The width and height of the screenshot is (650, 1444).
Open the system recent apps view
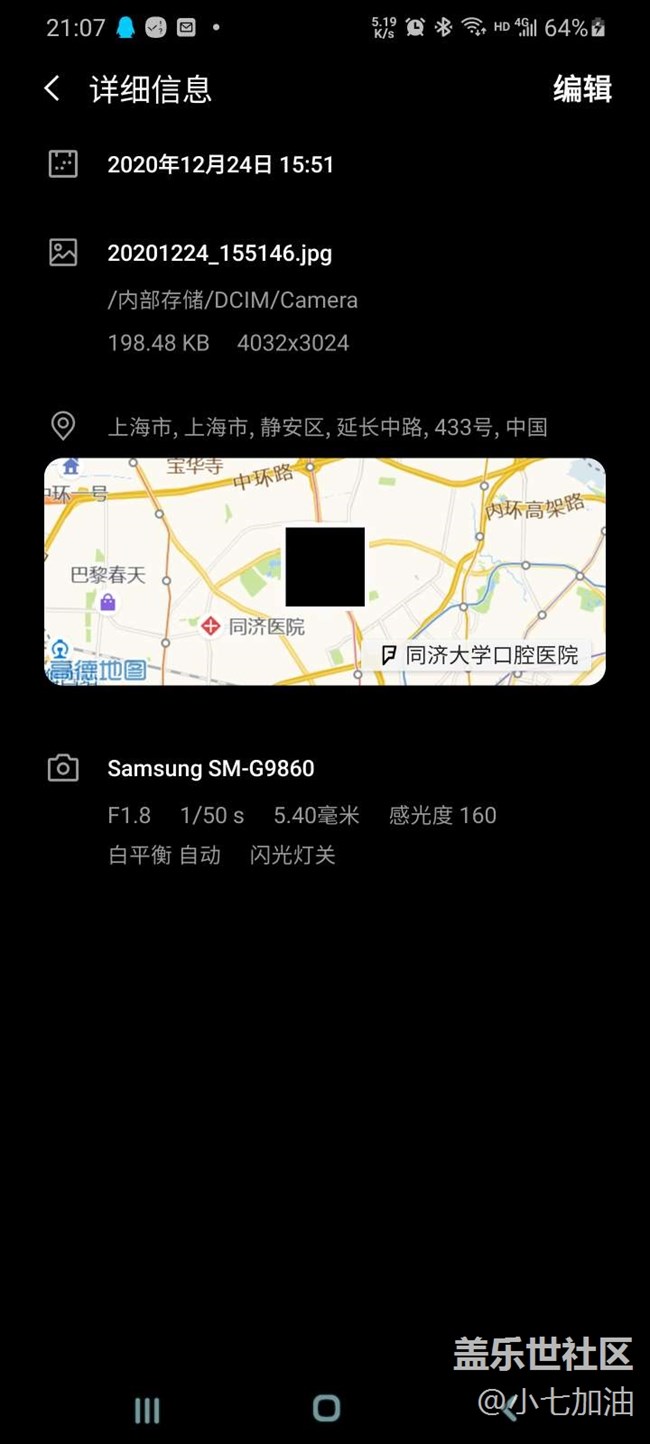[147, 1410]
